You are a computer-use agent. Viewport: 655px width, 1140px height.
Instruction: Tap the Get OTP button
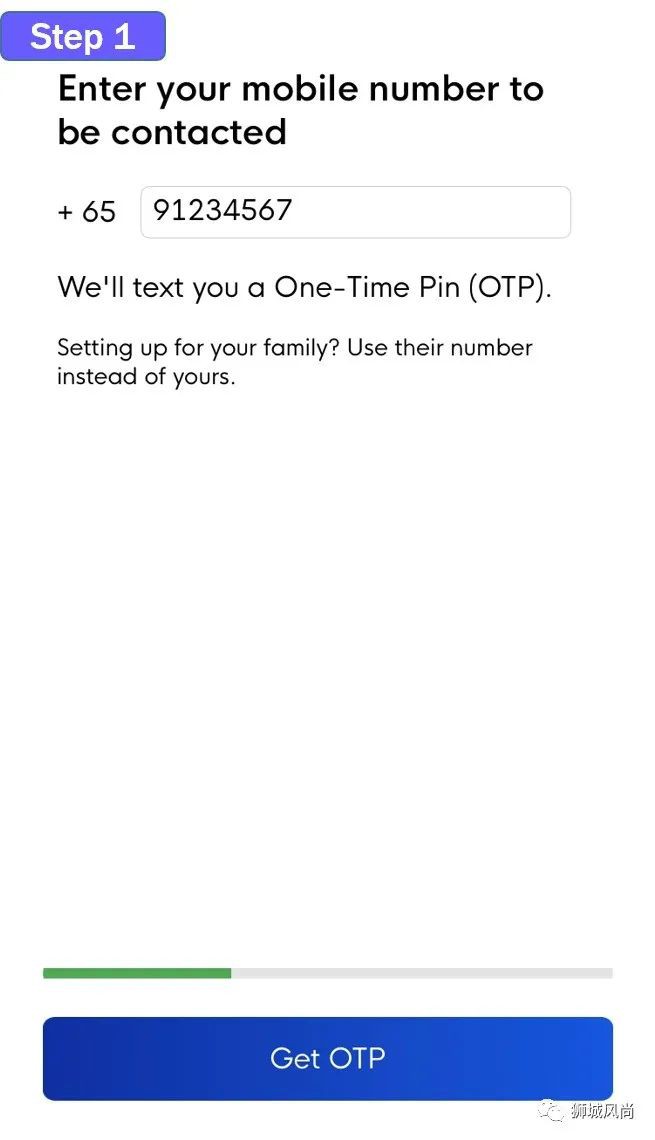pyautogui.click(x=327, y=1059)
